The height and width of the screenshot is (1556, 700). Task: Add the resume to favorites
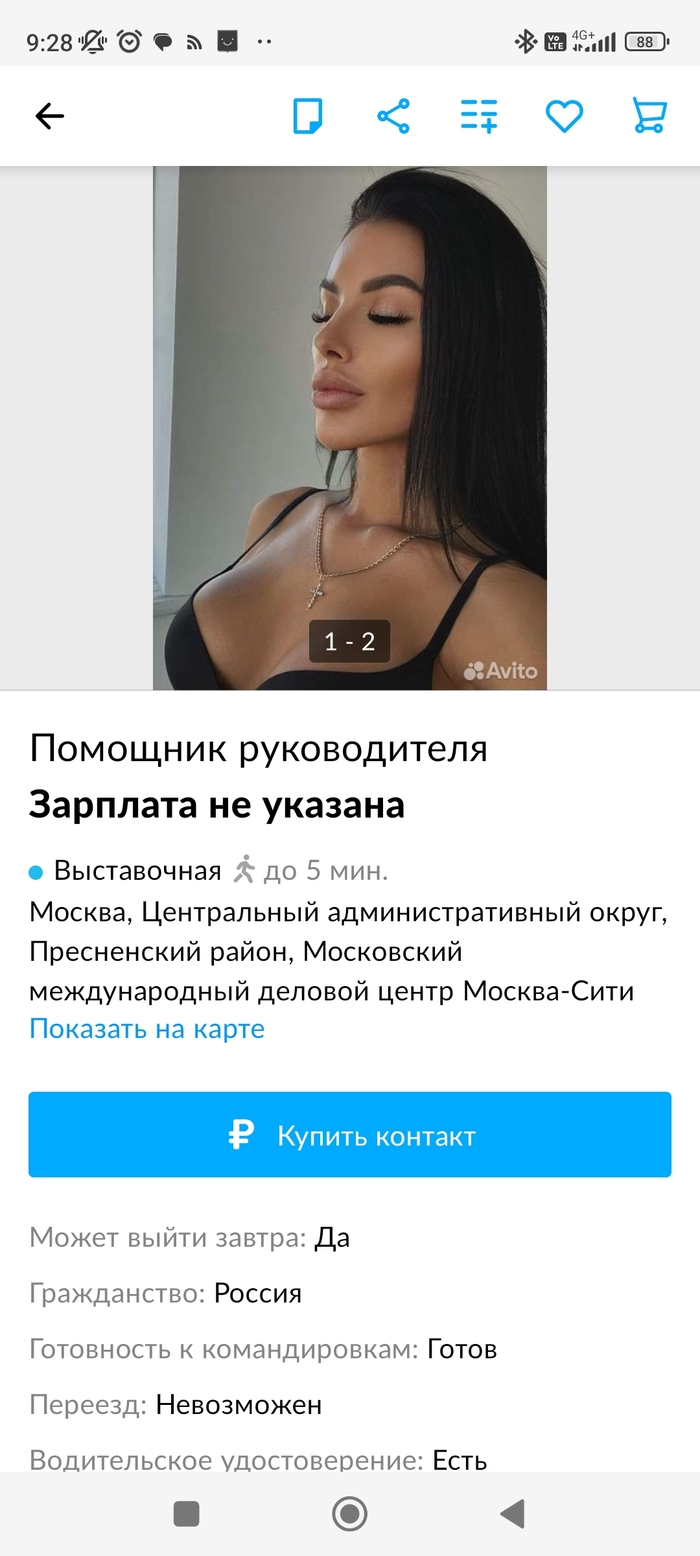coord(564,117)
